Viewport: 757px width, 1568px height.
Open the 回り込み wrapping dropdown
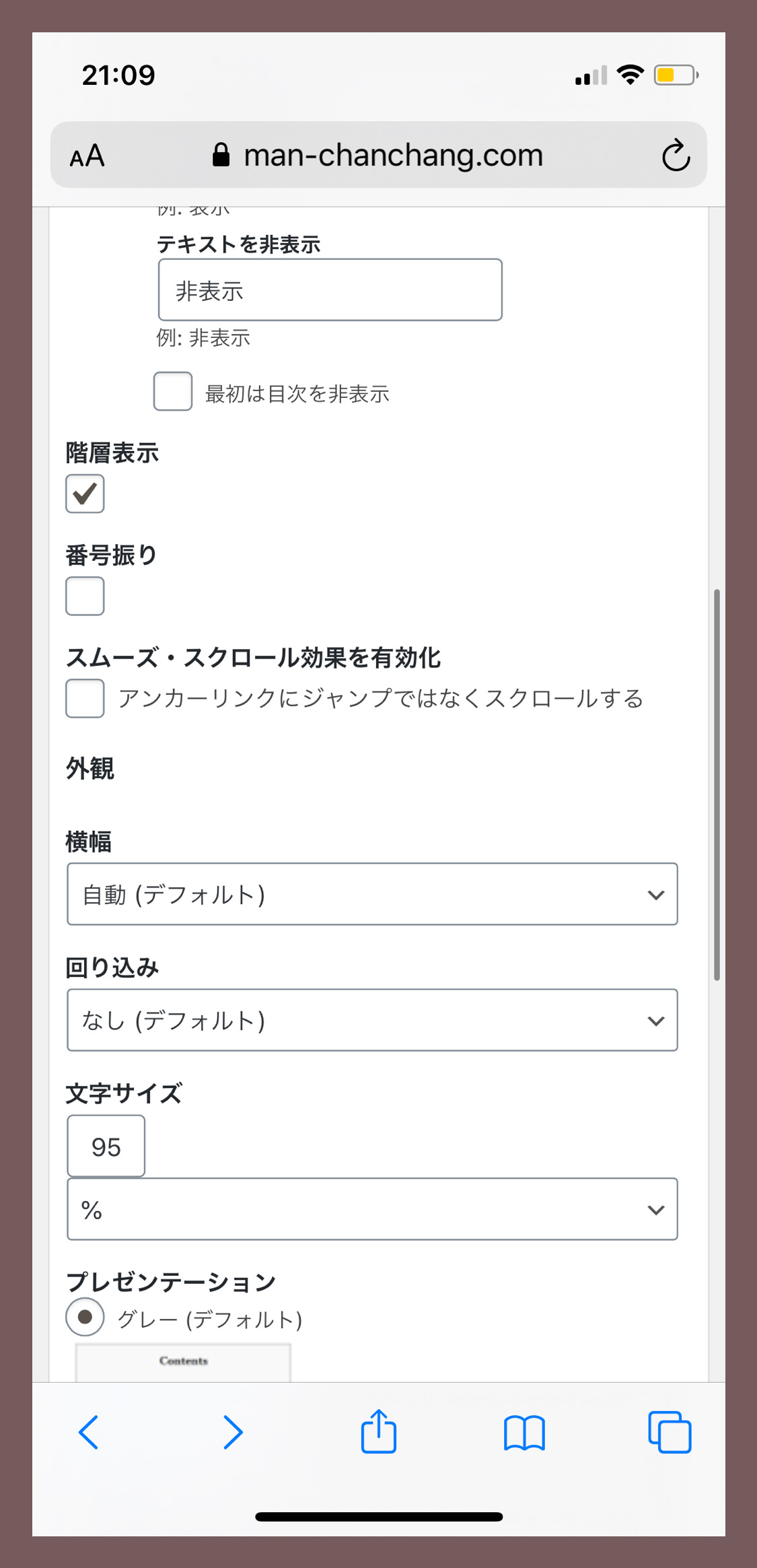pos(372,1020)
